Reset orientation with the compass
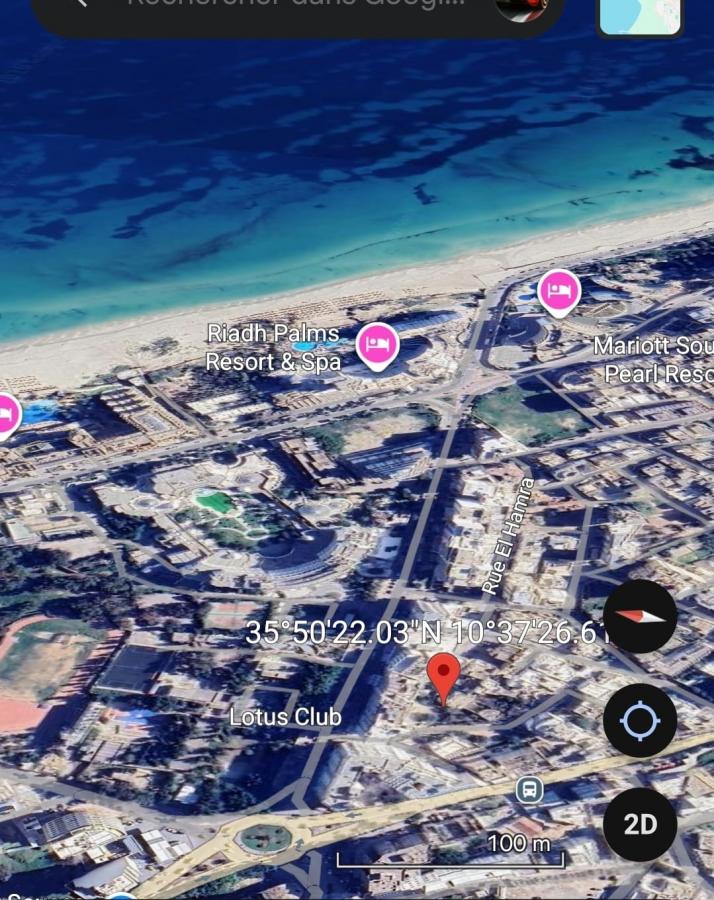Image resolution: width=714 pixels, height=900 pixels. click(x=640, y=616)
